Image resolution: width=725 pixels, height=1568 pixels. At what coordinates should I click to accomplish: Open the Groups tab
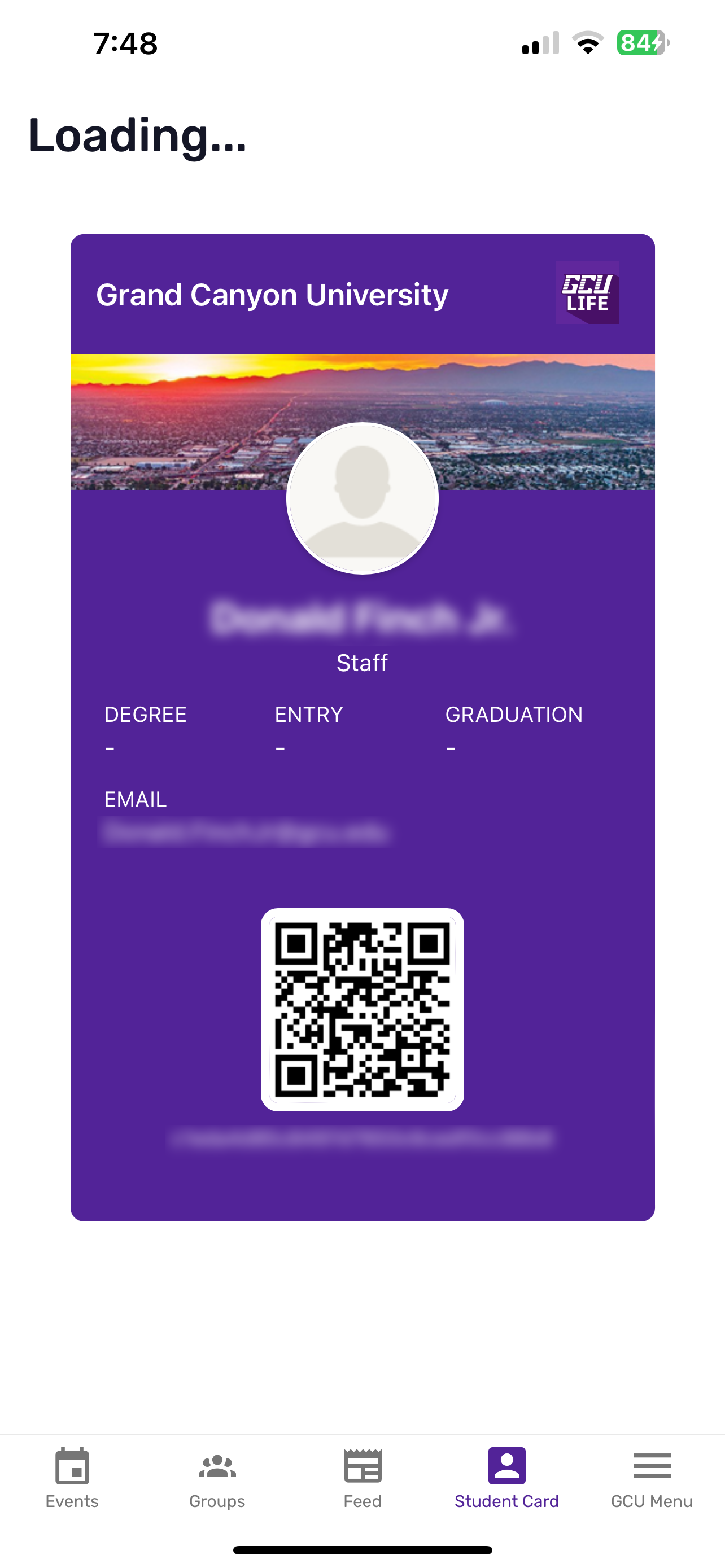click(x=217, y=1477)
